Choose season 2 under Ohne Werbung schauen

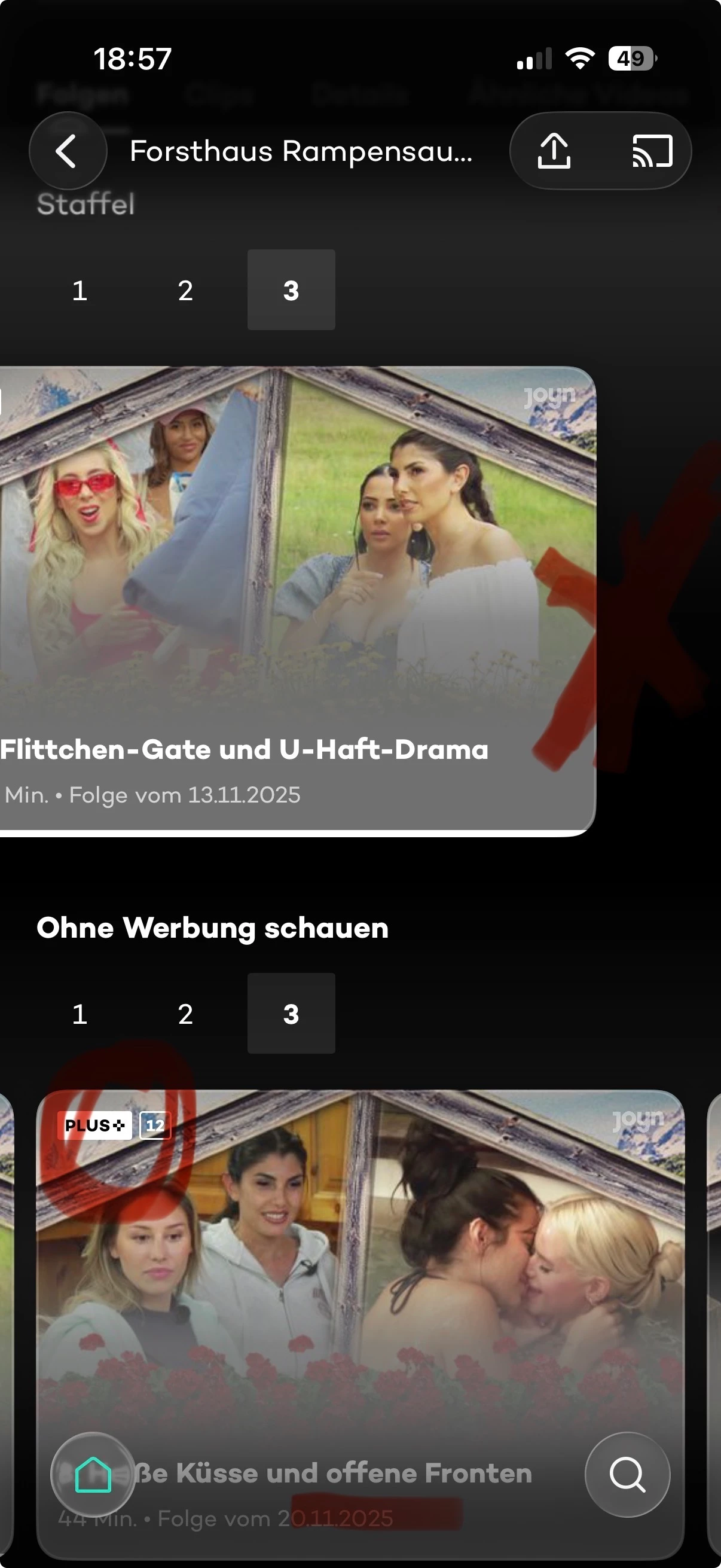[185, 1014]
